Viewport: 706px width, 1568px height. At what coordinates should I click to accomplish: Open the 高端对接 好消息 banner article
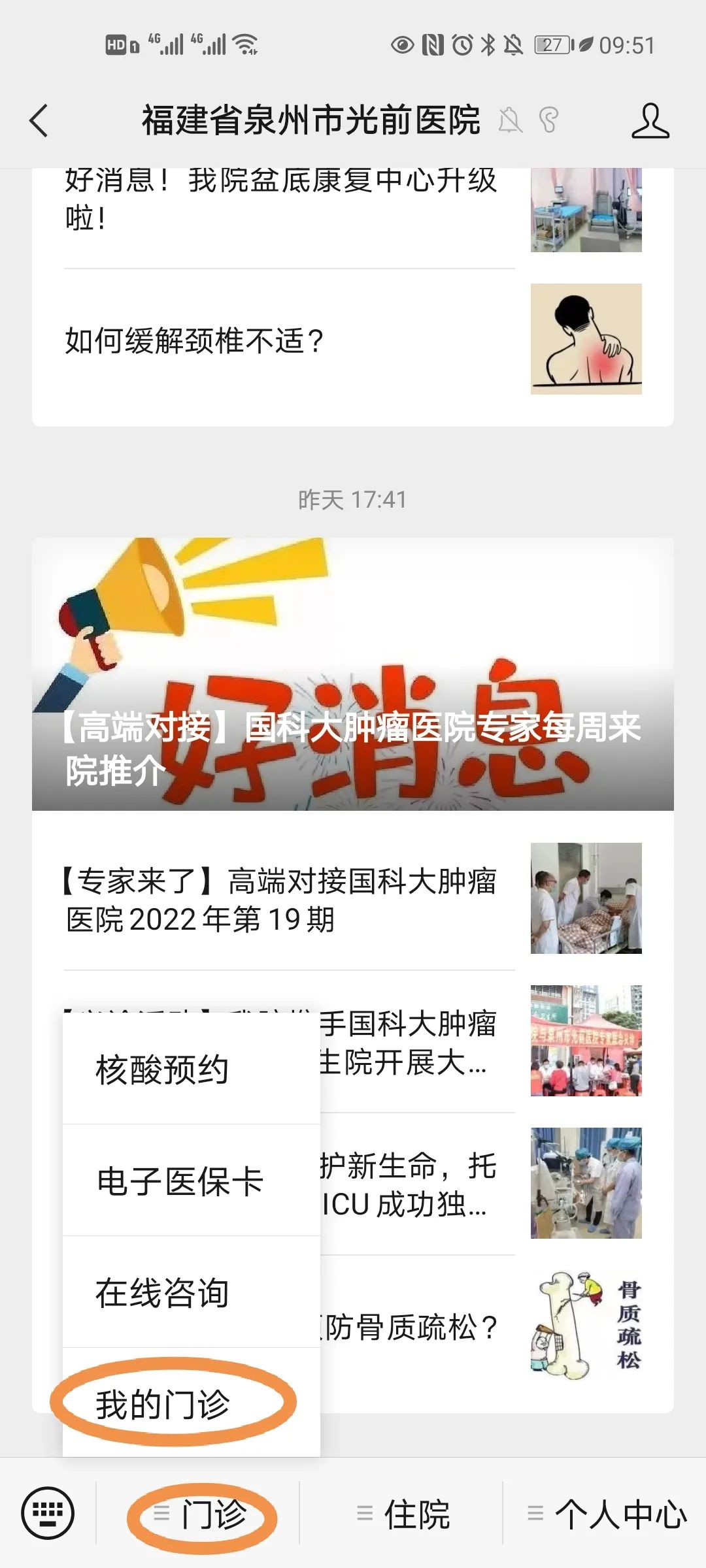point(353,674)
